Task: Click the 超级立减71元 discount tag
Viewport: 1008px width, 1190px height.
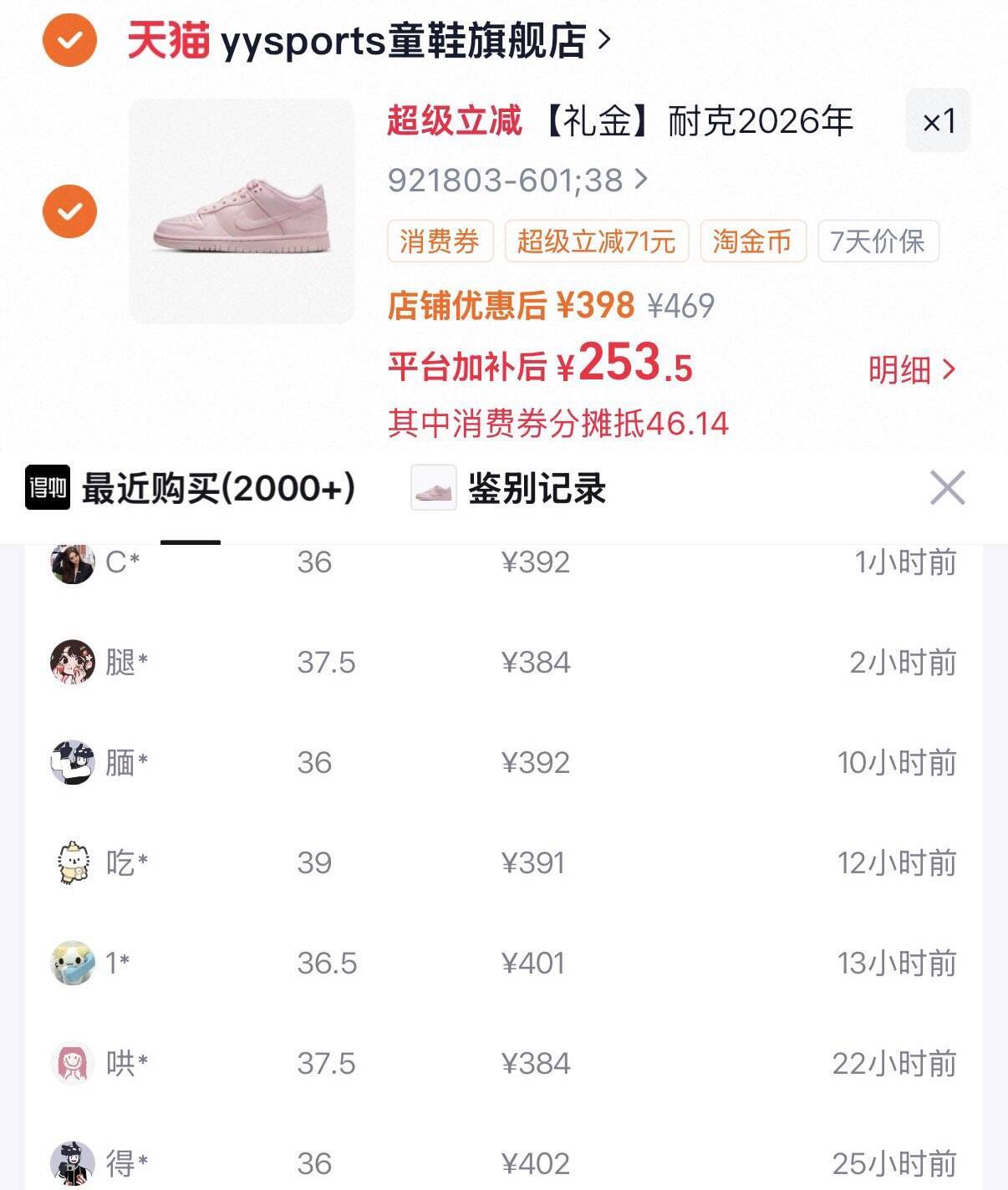Action: pos(595,242)
